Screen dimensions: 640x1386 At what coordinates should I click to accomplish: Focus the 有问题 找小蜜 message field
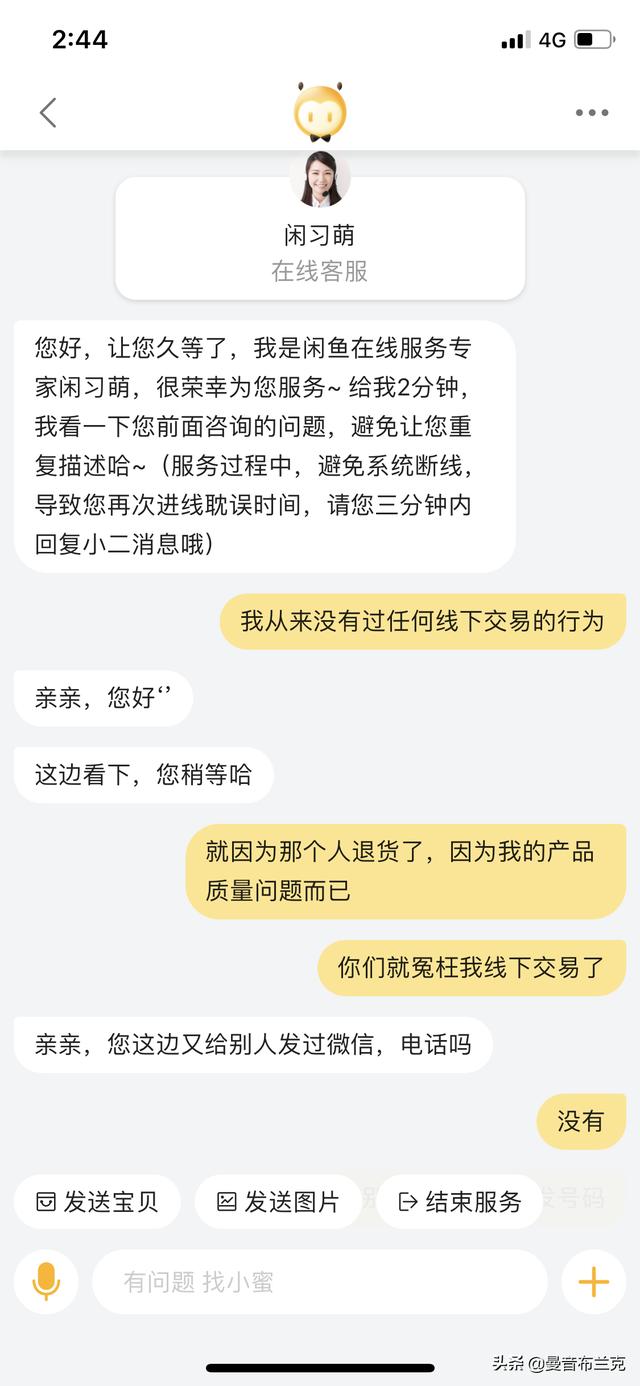(320, 1281)
